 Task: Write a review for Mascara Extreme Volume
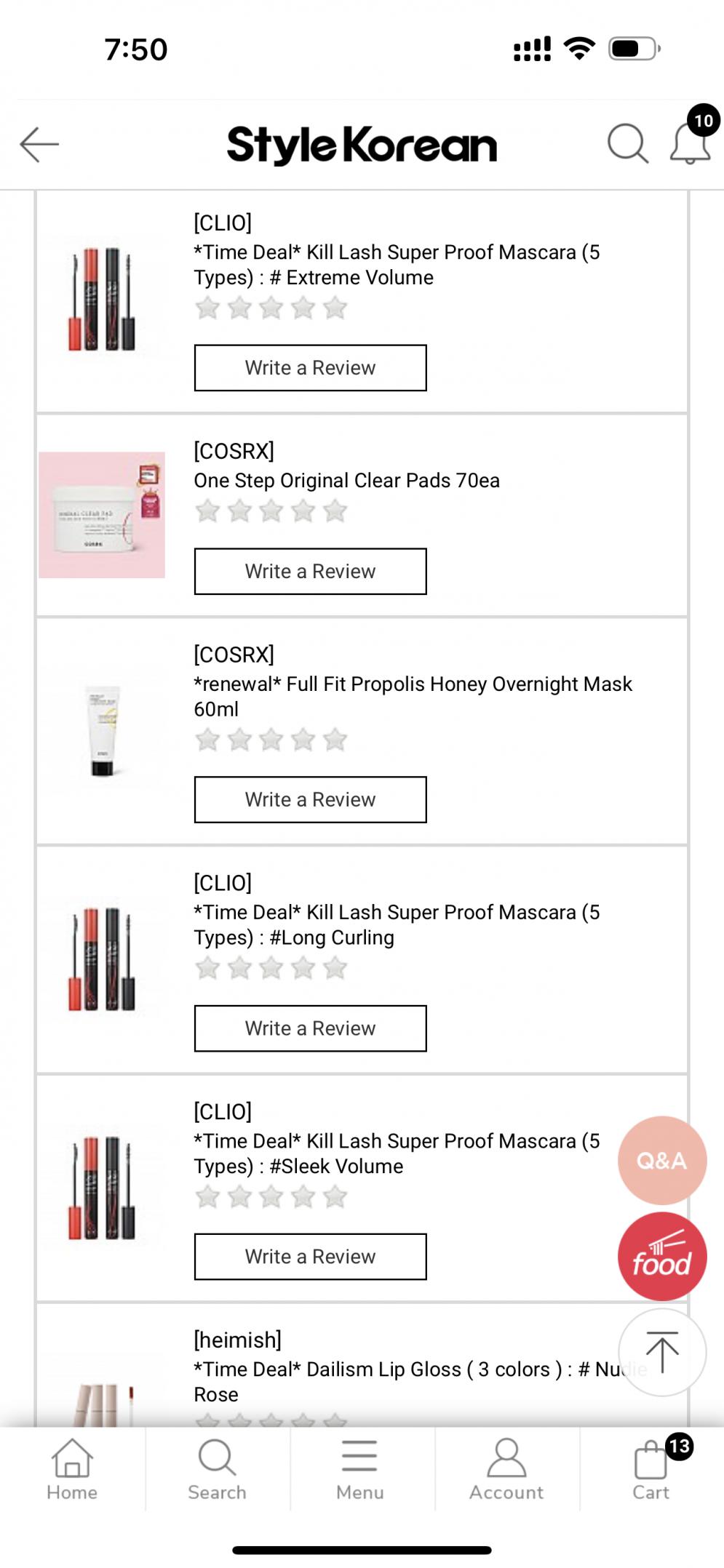coord(310,368)
